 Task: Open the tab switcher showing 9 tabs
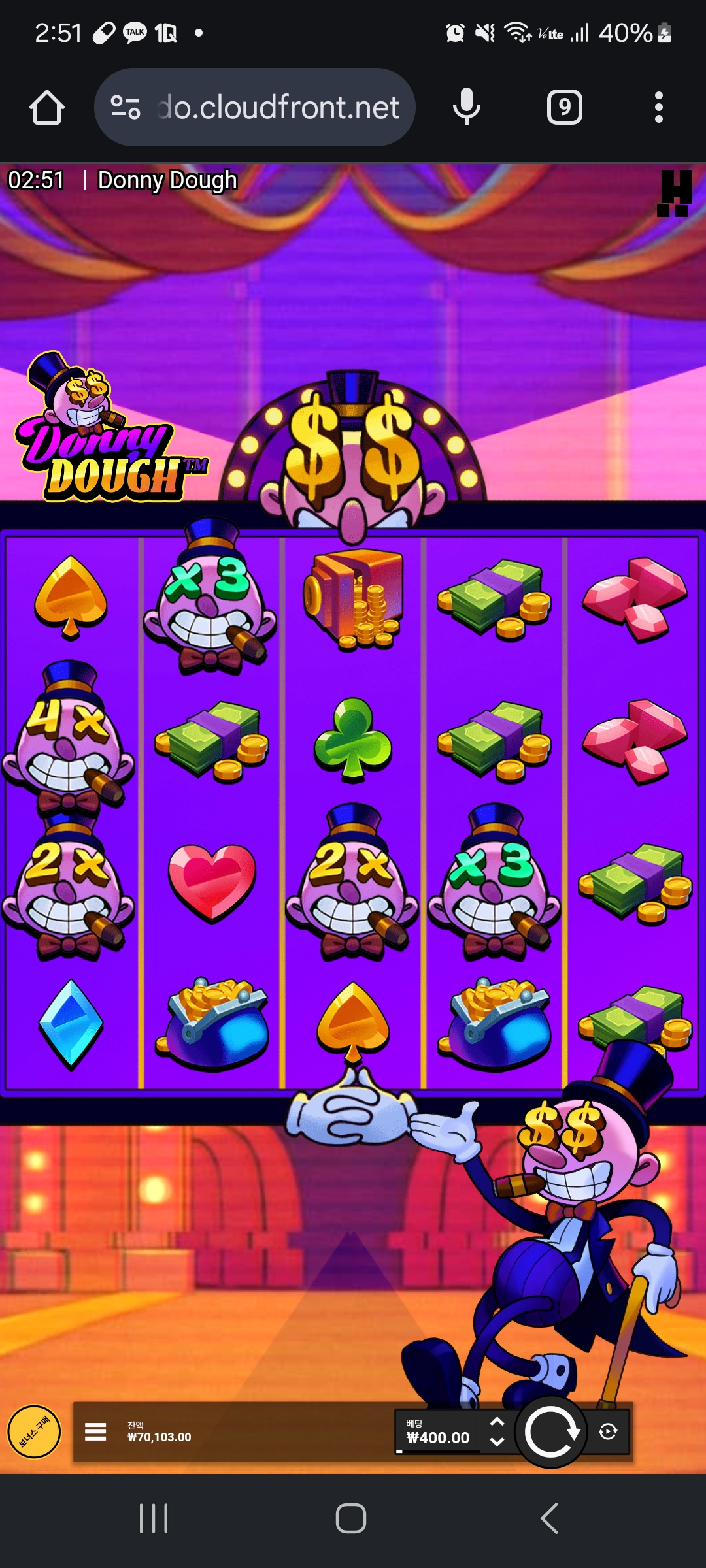pyautogui.click(x=564, y=107)
